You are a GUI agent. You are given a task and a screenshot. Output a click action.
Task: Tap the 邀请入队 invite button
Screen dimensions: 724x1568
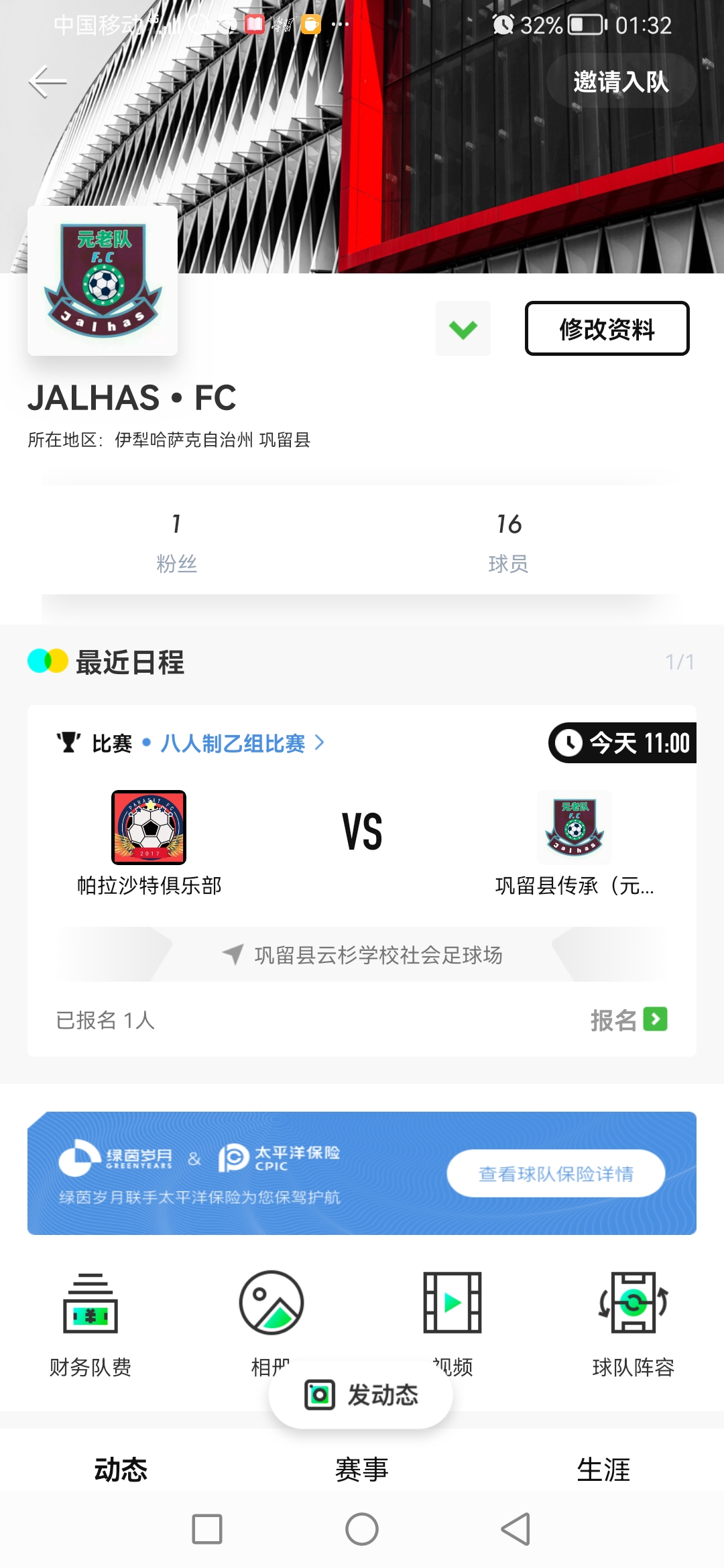(x=621, y=81)
